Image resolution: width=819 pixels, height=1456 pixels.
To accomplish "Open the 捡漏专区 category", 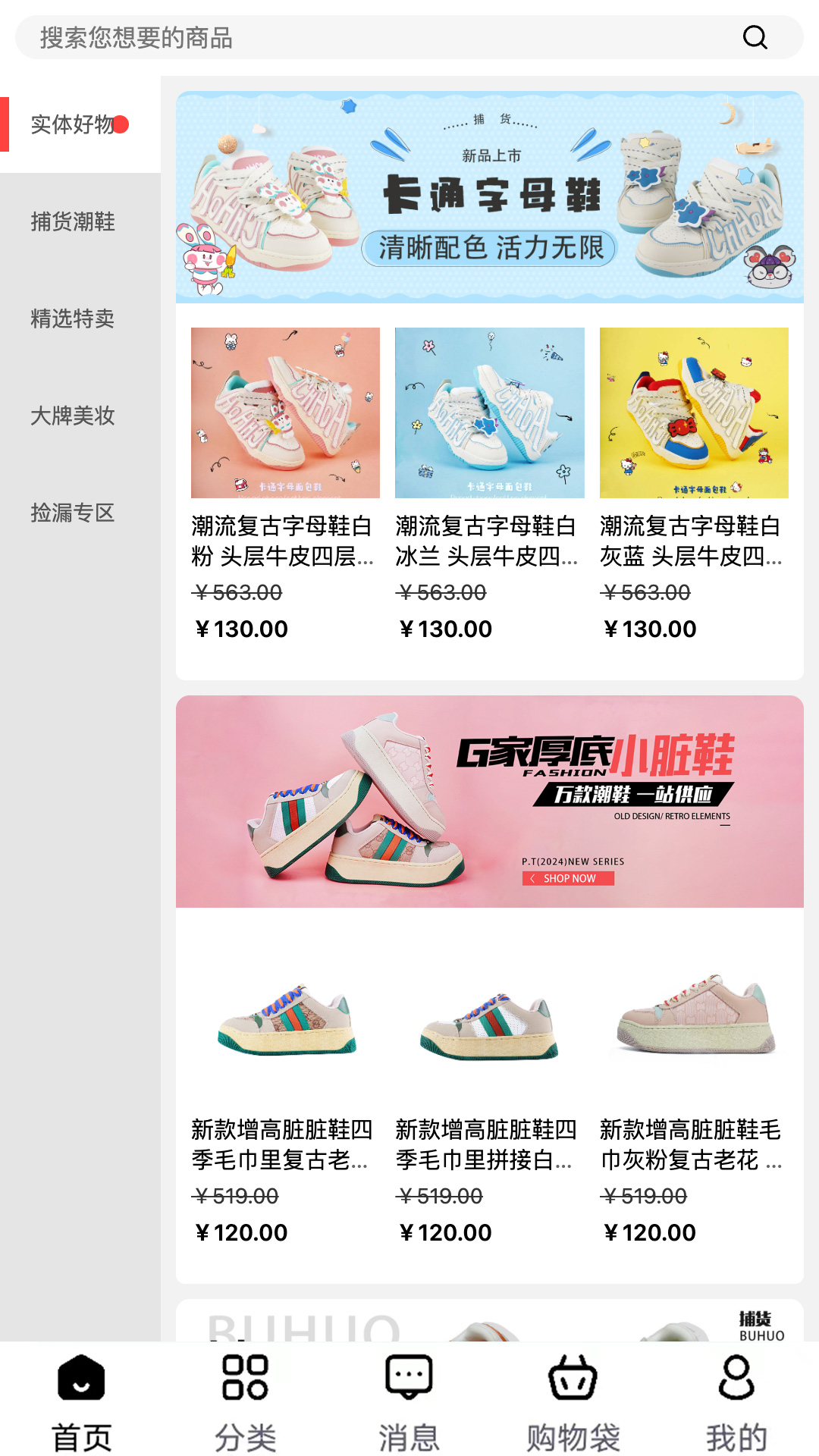I will click(73, 513).
